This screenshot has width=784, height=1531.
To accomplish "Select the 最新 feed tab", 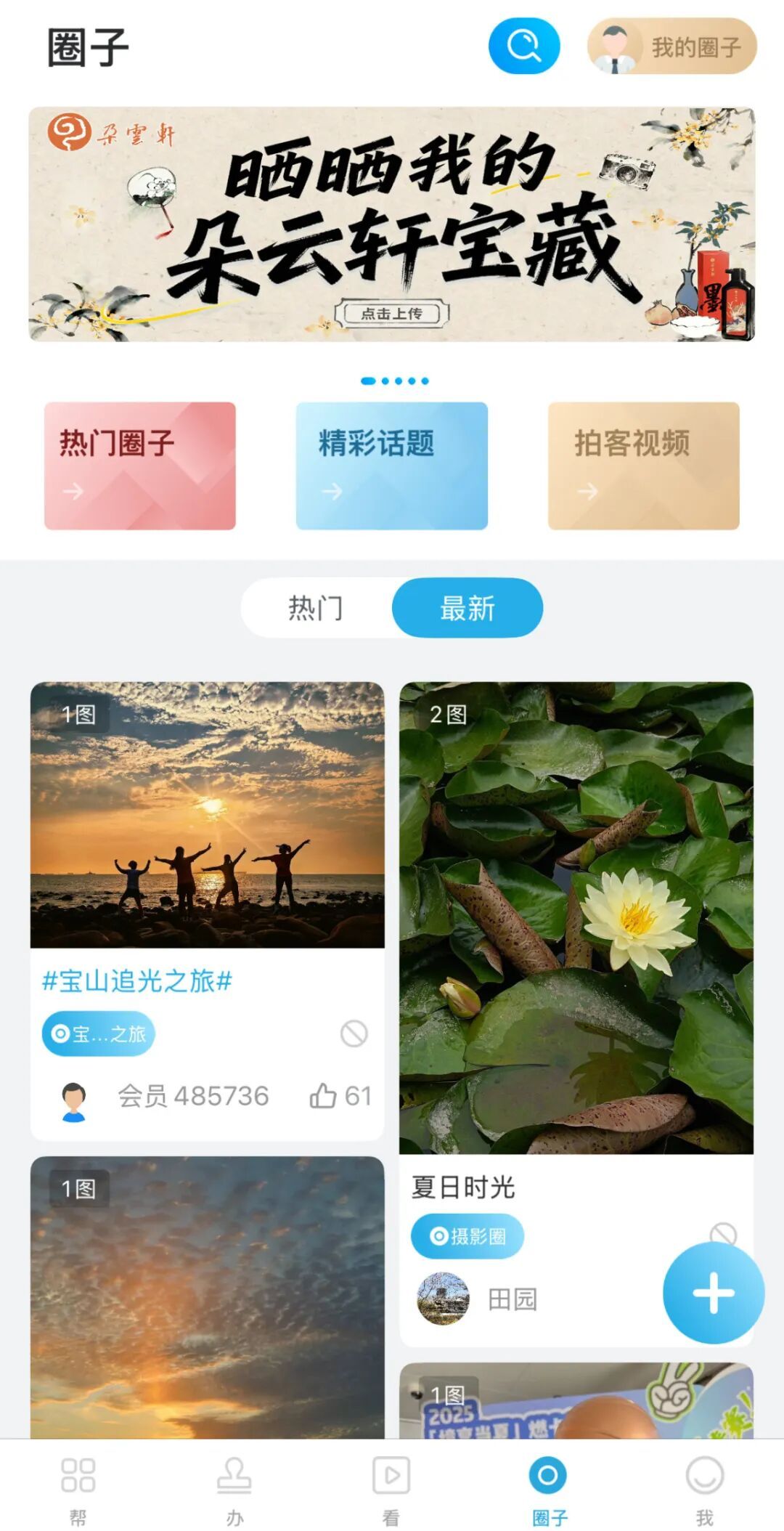I will pos(467,608).
